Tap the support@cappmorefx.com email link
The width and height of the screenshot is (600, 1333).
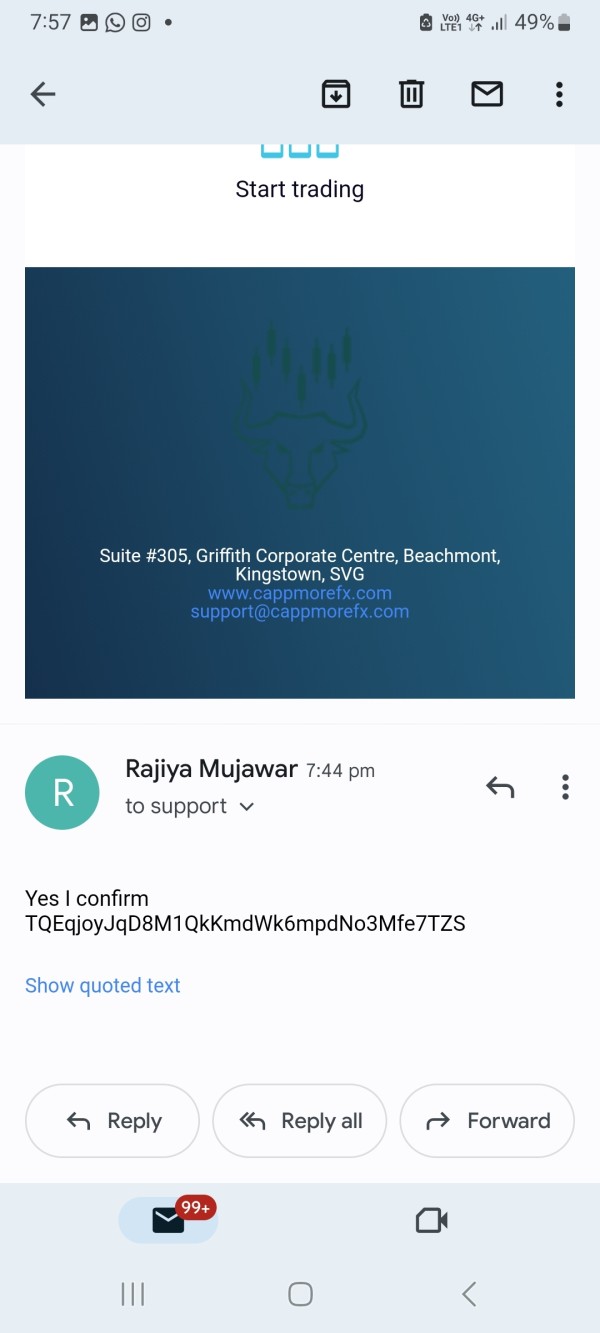[x=300, y=611]
